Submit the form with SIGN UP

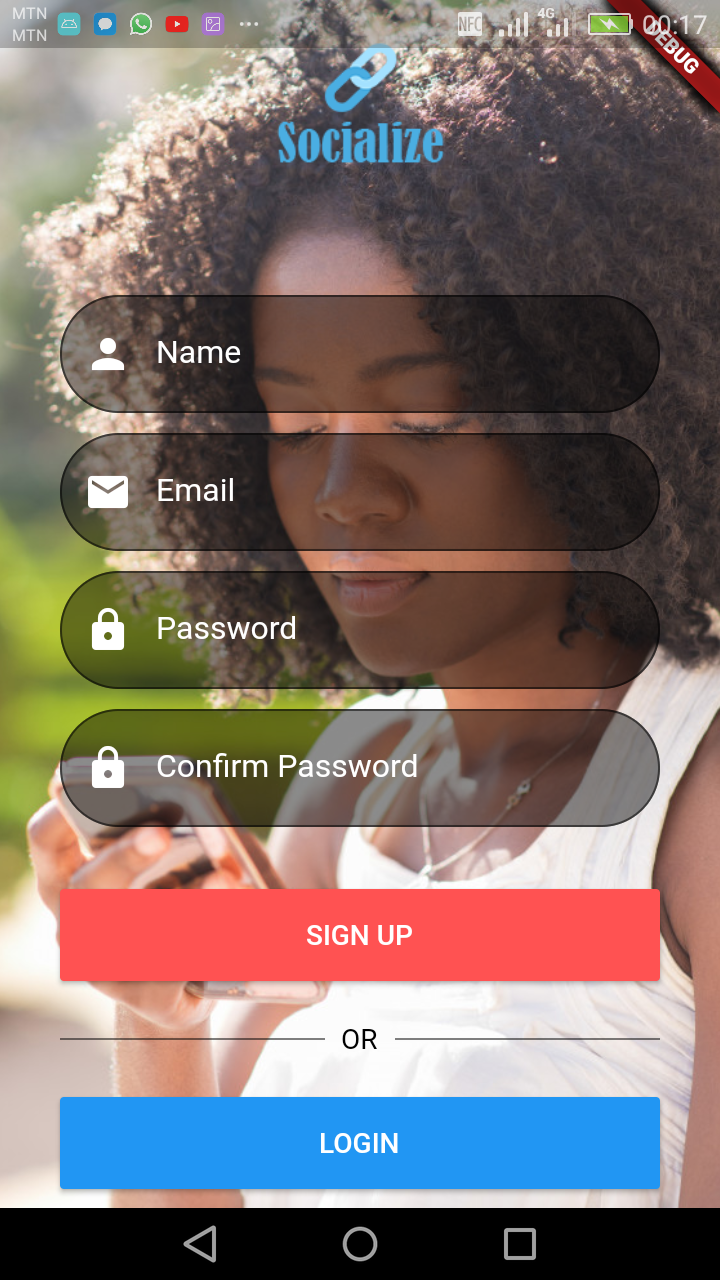[360, 935]
